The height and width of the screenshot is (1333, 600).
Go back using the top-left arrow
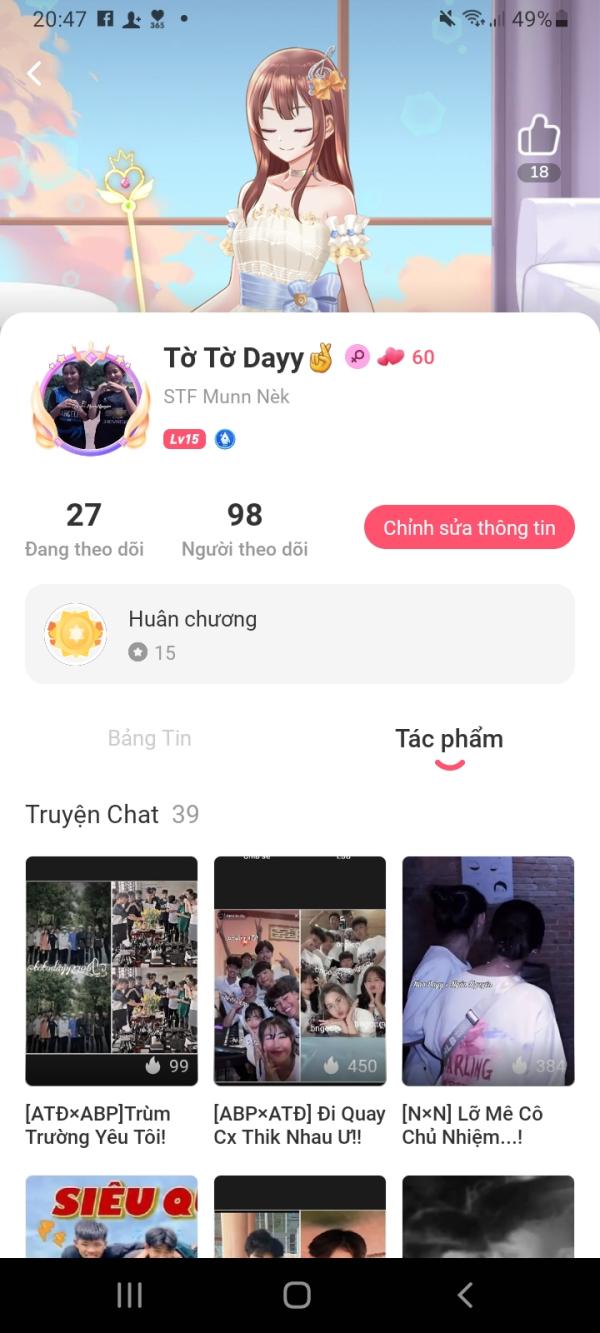tap(35, 73)
